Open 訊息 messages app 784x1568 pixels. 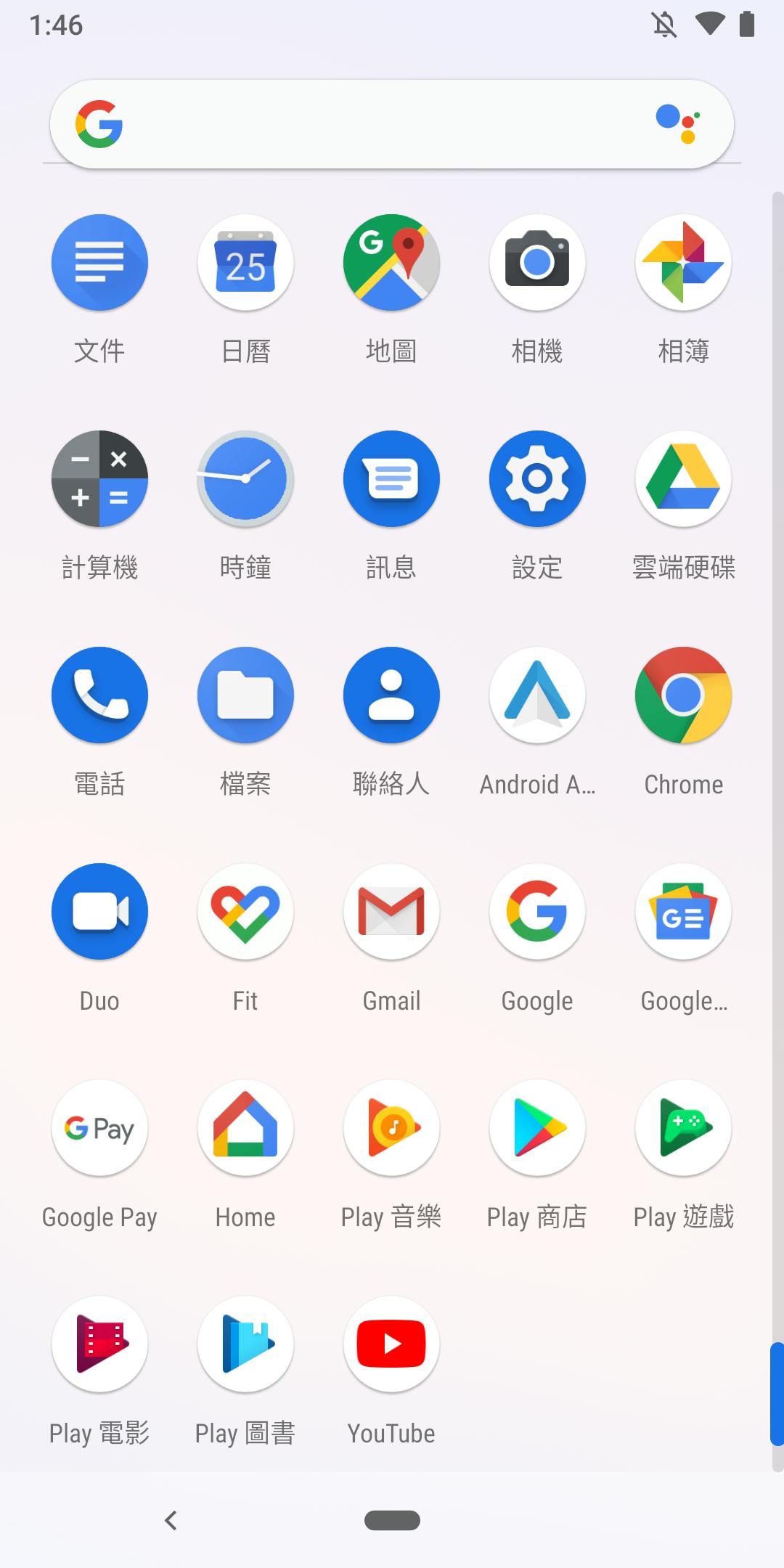tap(391, 479)
